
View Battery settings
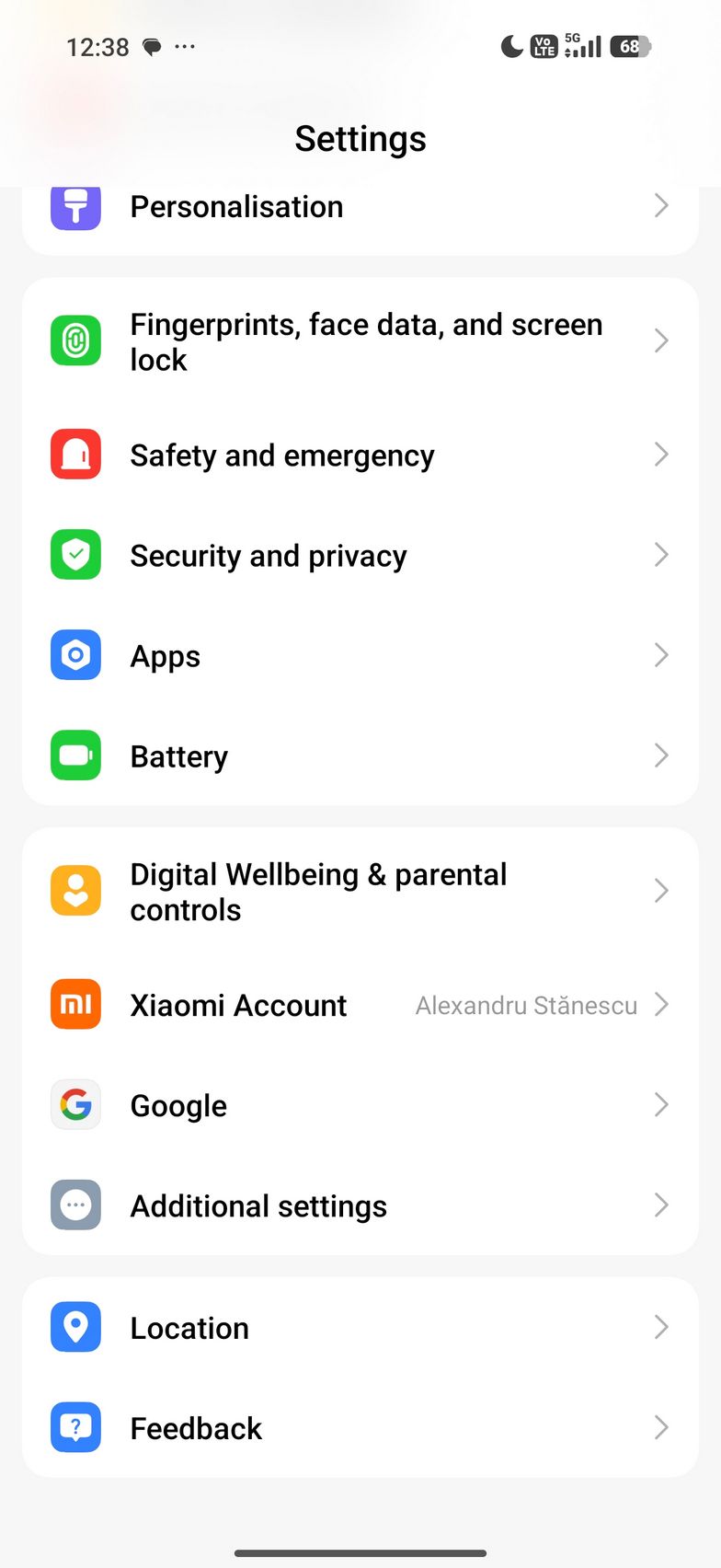pos(359,756)
